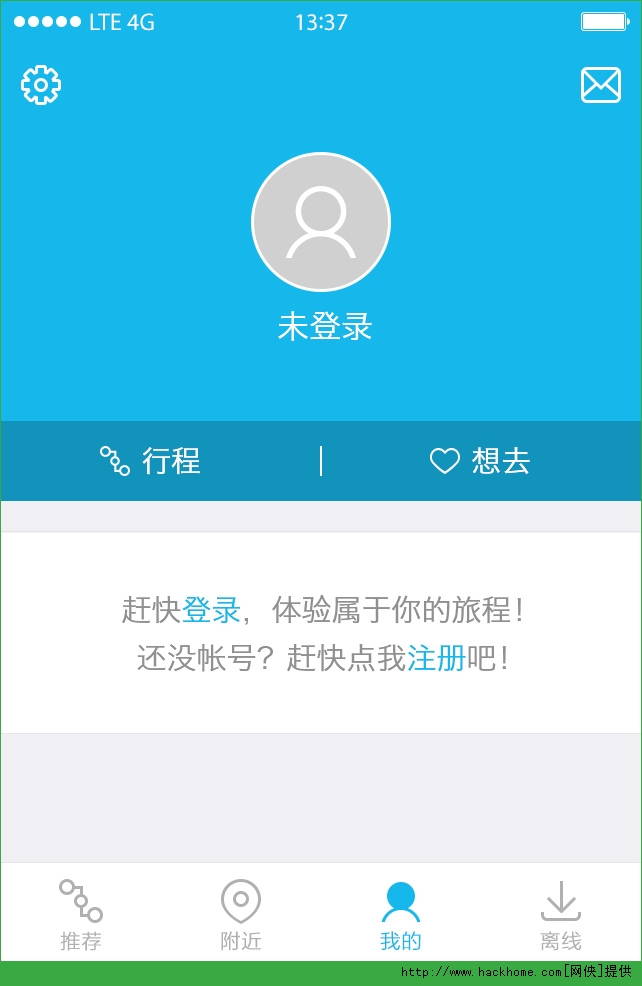
Task: Tap the 注册 link to register
Action: pyautogui.click(x=436, y=659)
